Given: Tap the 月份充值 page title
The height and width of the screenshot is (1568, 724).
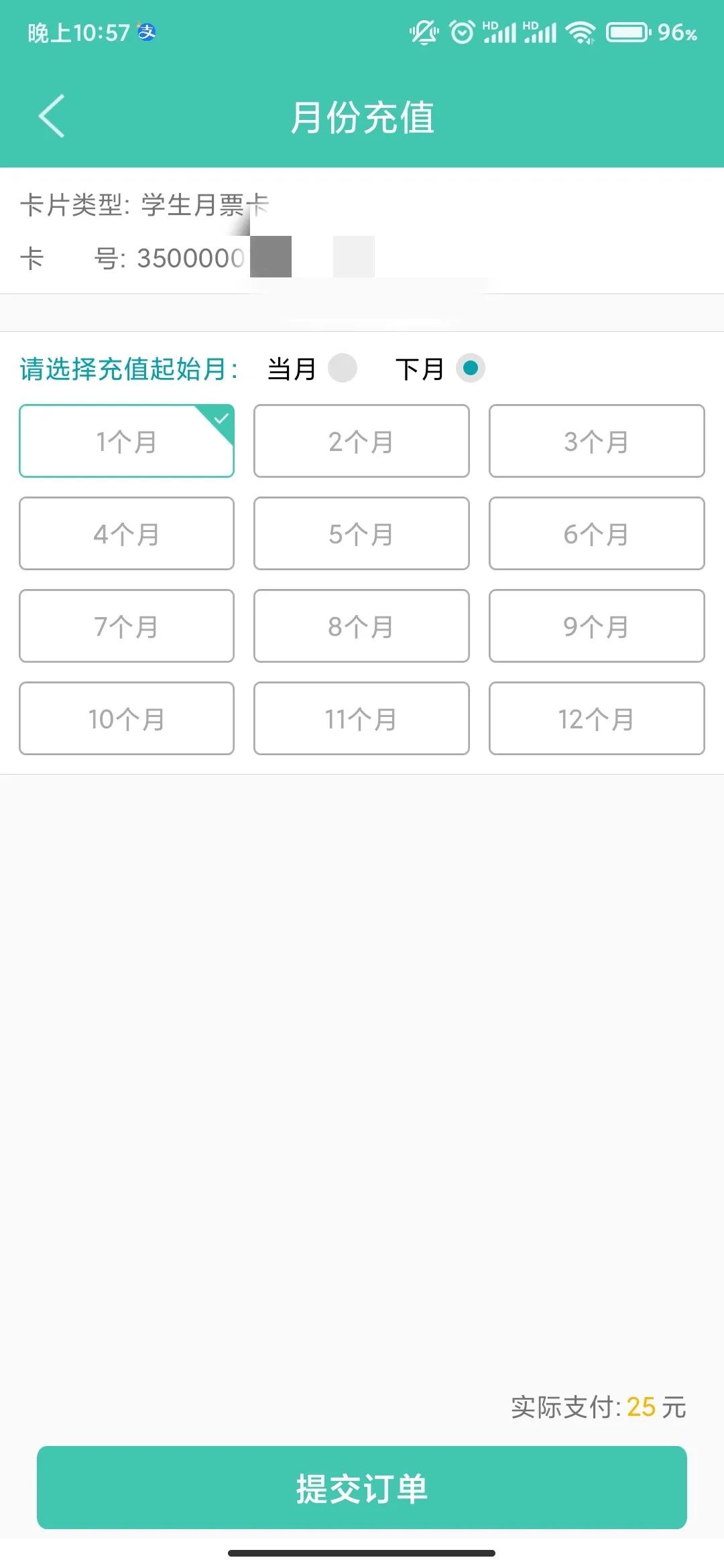Looking at the screenshot, I should (x=362, y=118).
